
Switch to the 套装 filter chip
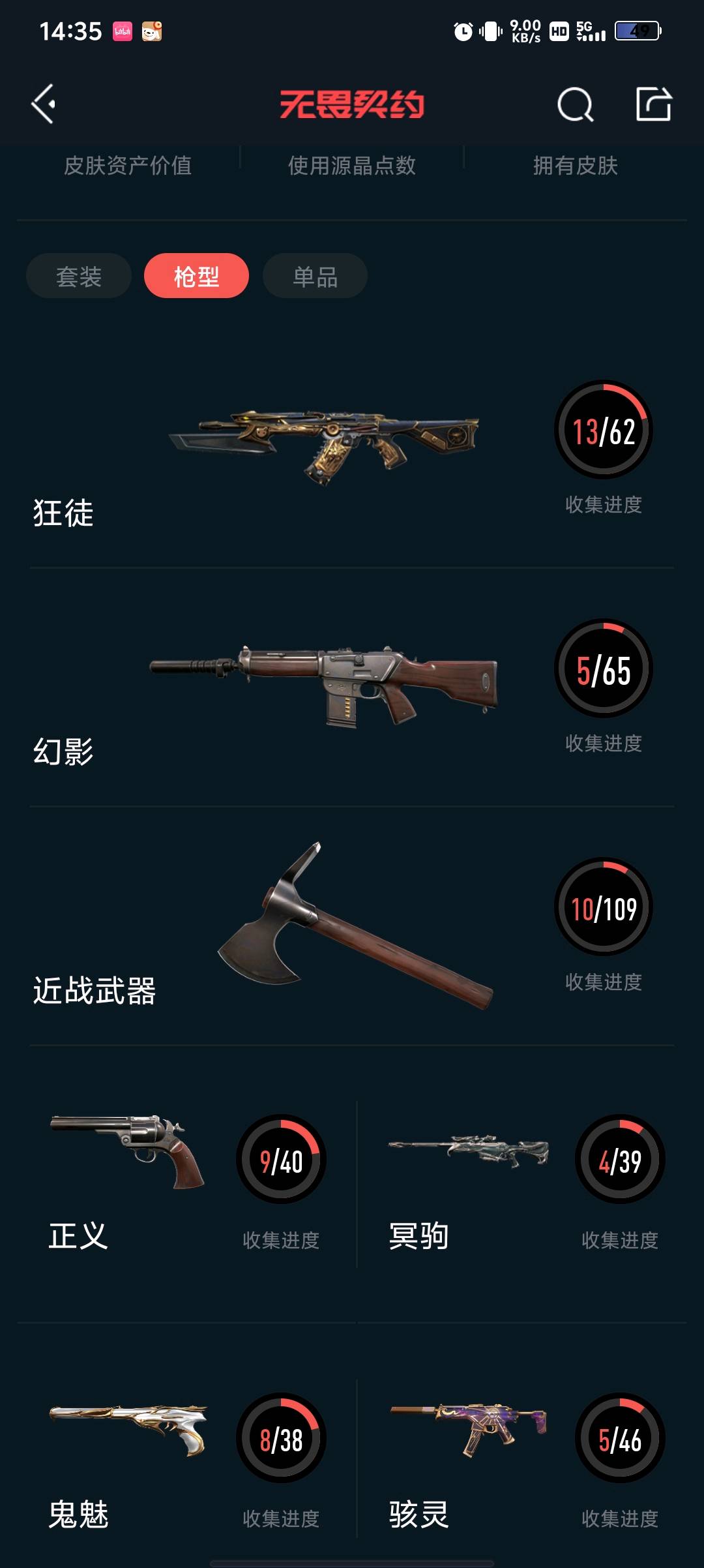click(79, 277)
